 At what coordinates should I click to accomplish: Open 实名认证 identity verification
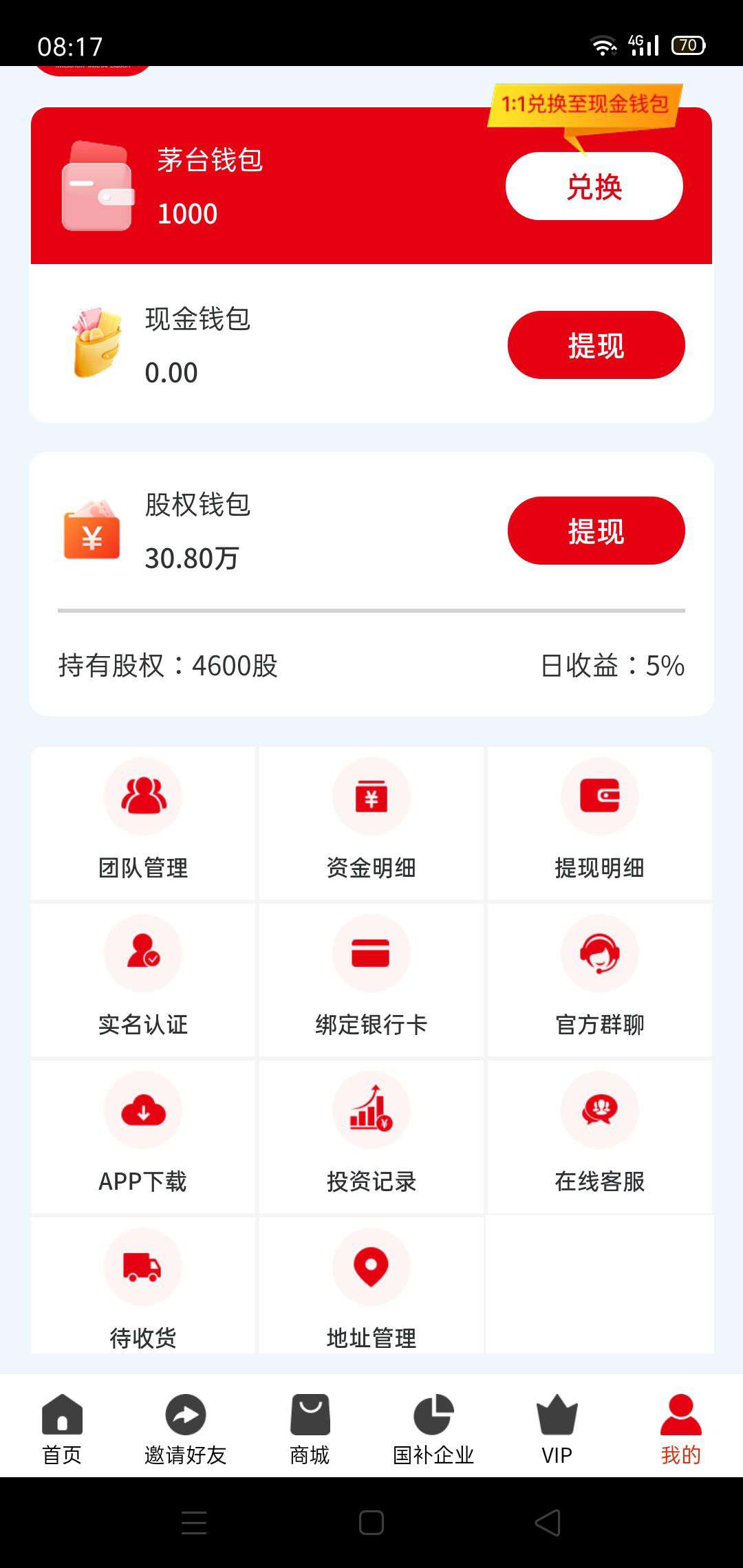(142, 983)
